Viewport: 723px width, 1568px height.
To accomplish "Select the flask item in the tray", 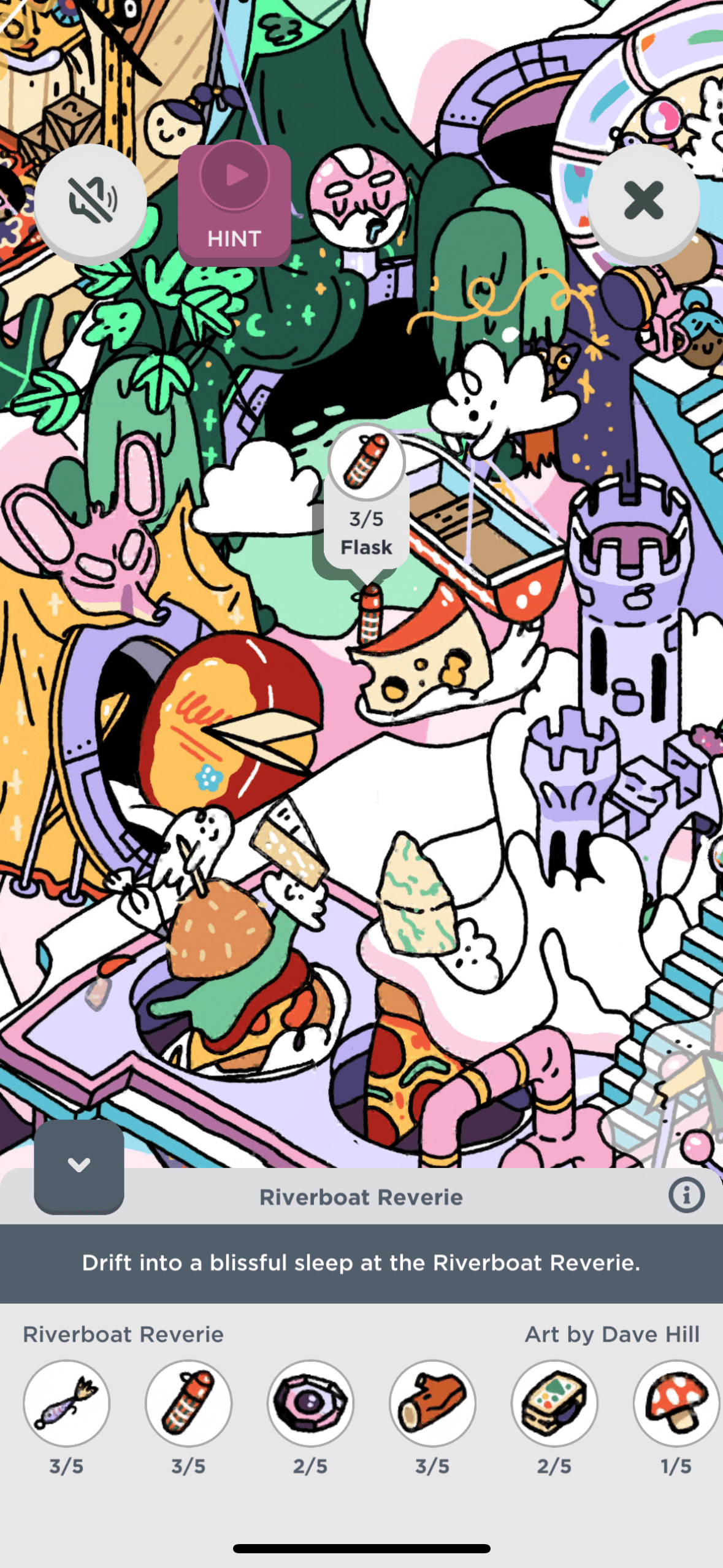I will click(188, 1402).
